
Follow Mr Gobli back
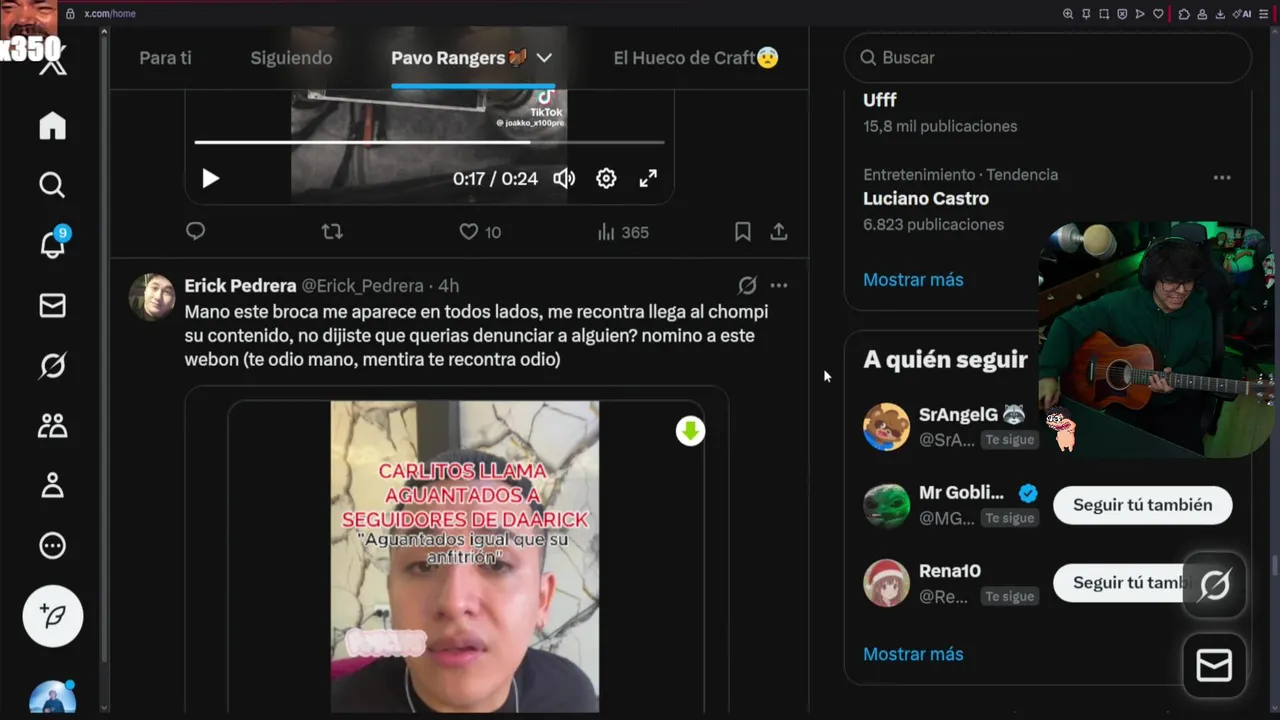click(1142, 505)
